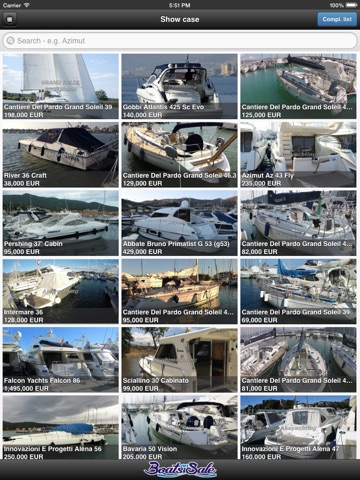
Task: Open Cantiere Del Pardo Grand Soleil 46.3
Action: (x=179, y=155)
